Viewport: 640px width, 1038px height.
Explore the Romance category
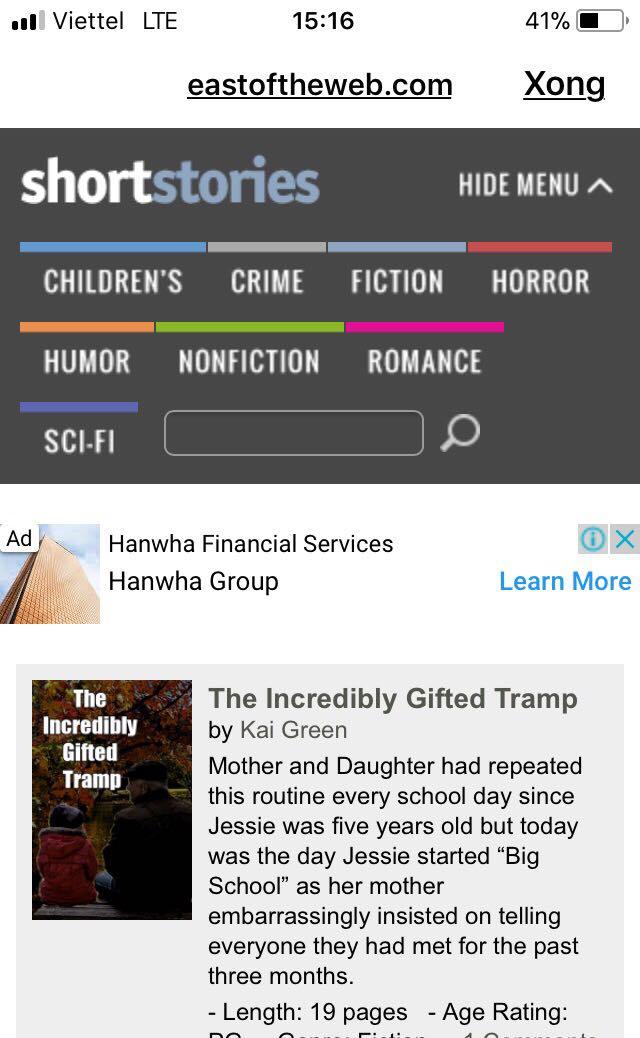coord(424,362)
